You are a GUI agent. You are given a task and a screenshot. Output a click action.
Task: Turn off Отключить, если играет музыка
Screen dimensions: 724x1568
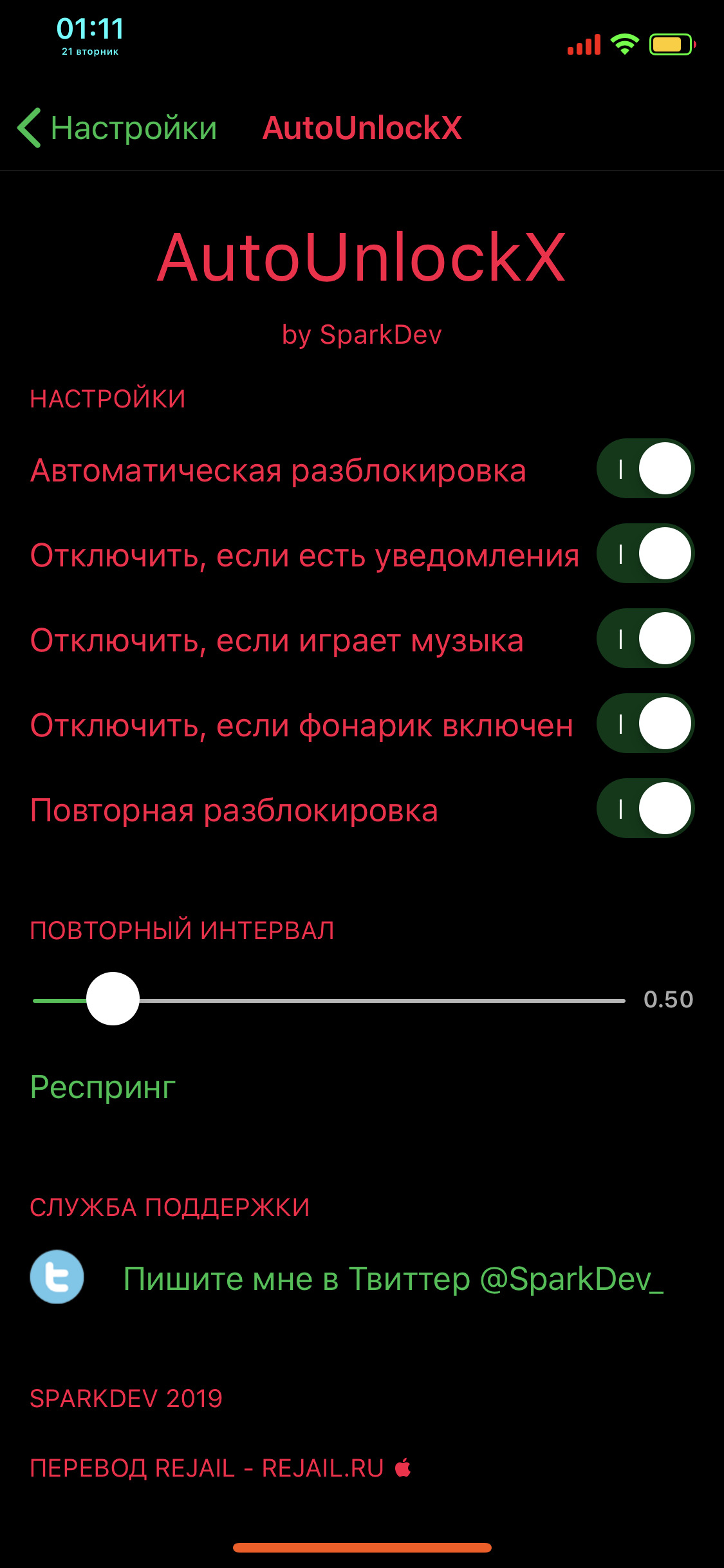point(645,639)
